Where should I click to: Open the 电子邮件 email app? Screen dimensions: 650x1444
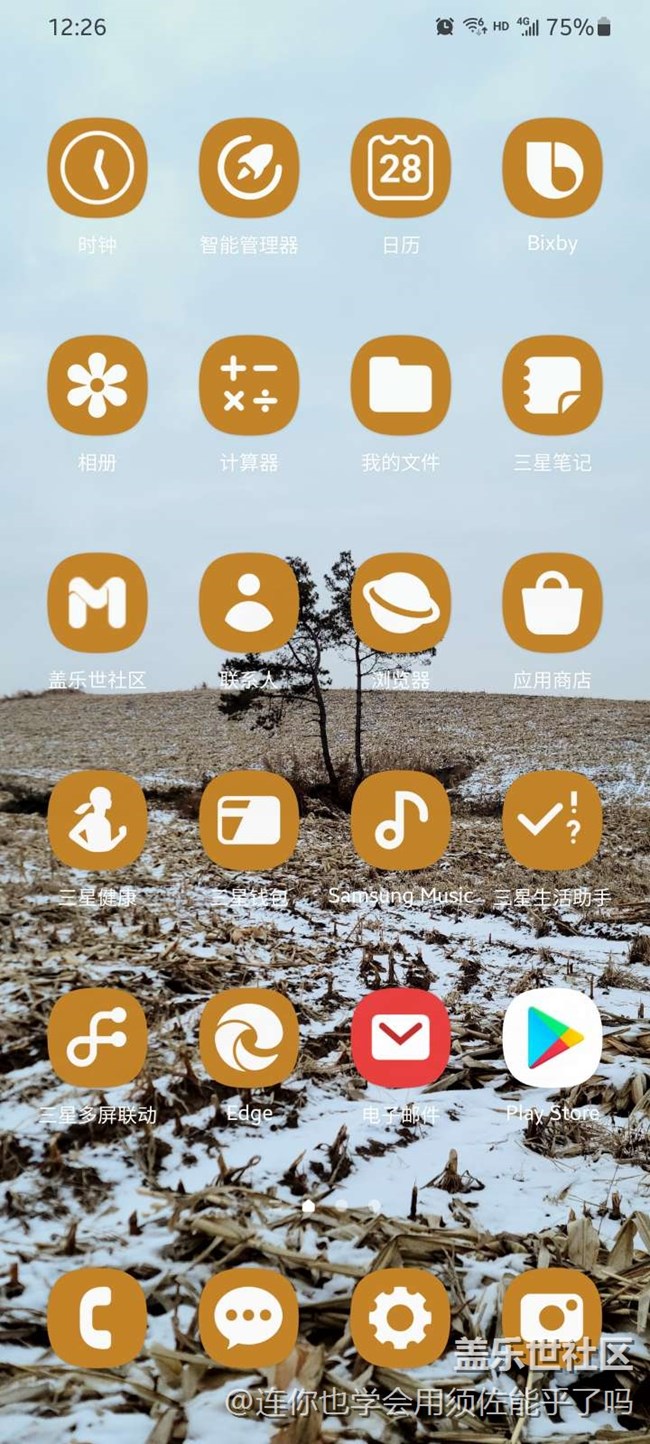tap(401, 1038)
